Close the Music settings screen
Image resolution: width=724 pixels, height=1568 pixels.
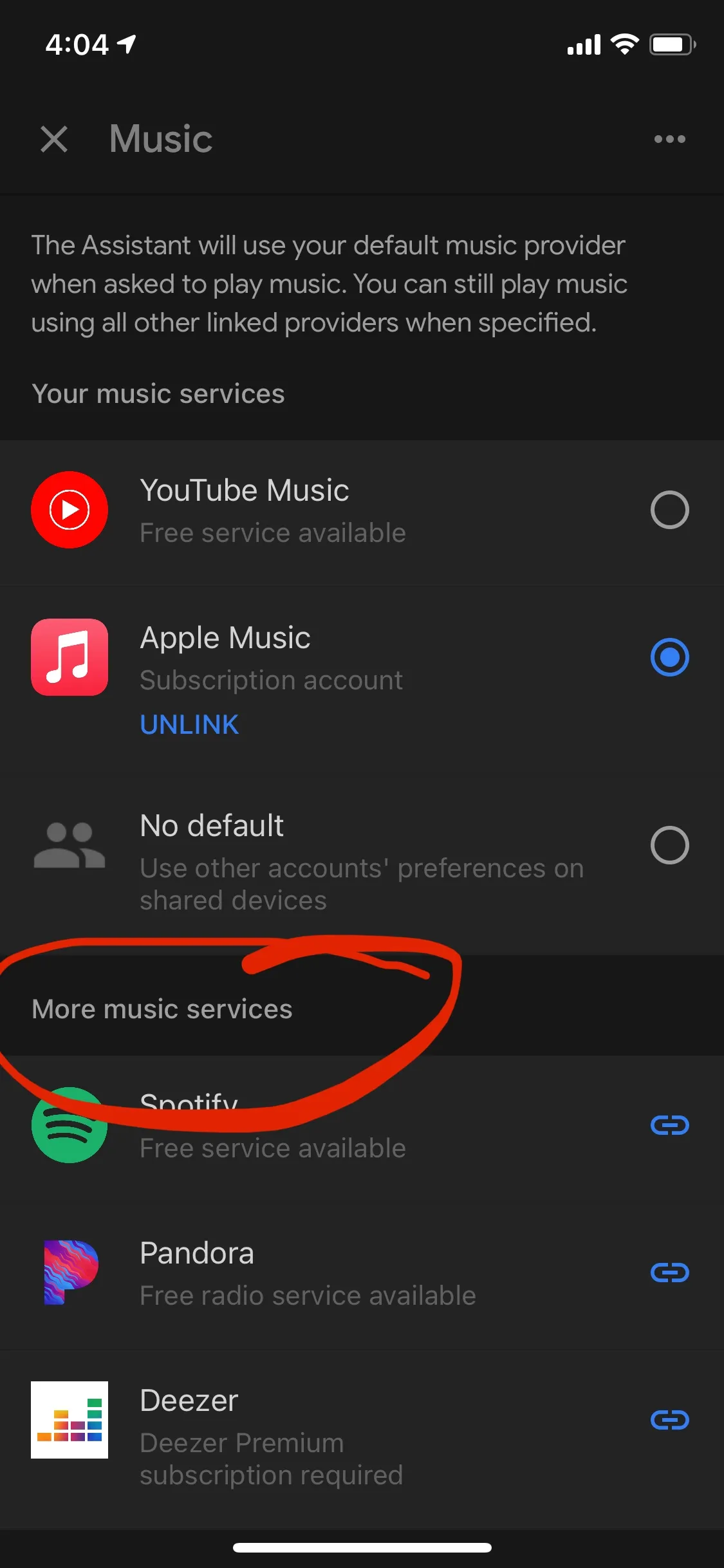54,139
